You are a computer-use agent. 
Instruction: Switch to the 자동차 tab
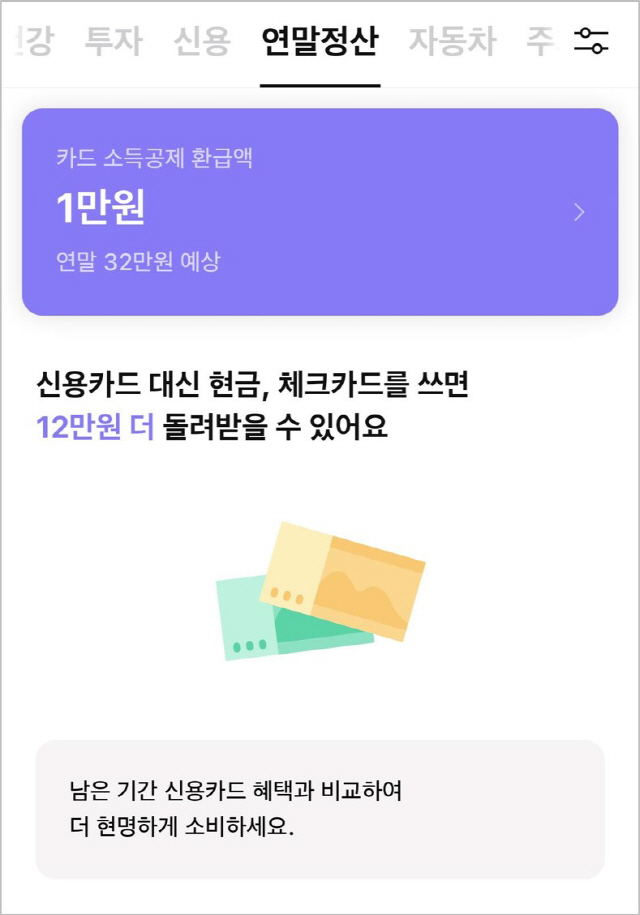point(452,42)
